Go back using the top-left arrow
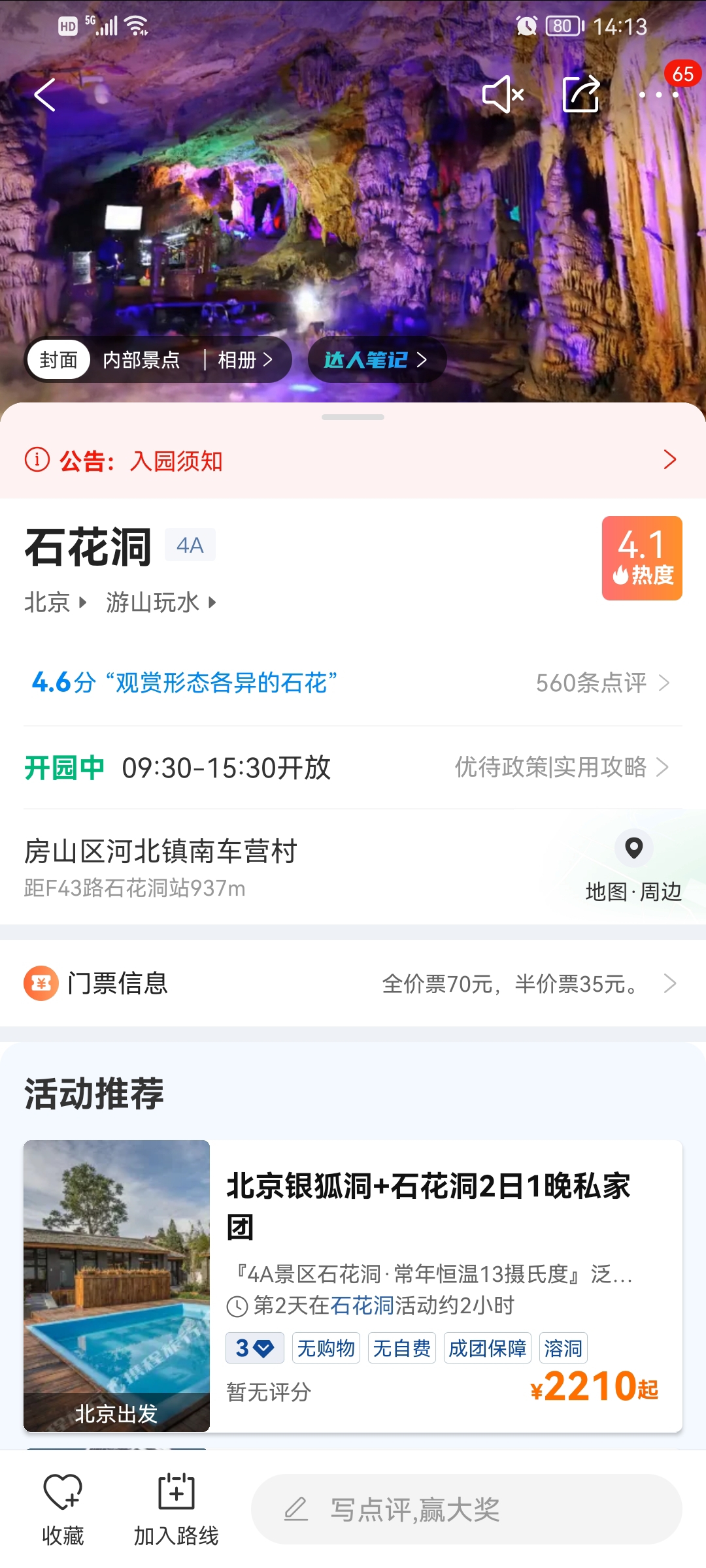The height and width of the screenshot is (1568, 706). pyautogui.click(x=44, y=95)
